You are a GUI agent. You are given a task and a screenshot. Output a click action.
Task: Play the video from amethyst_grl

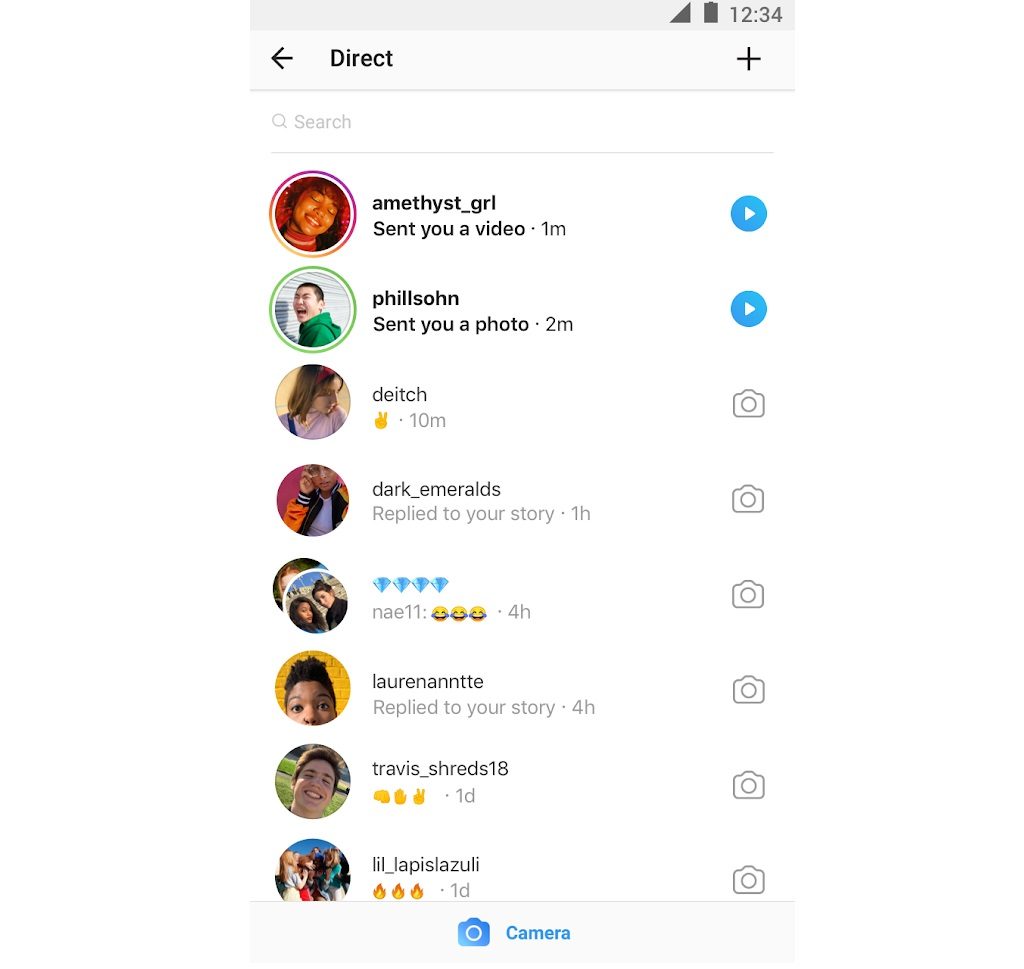coord(748,214)
